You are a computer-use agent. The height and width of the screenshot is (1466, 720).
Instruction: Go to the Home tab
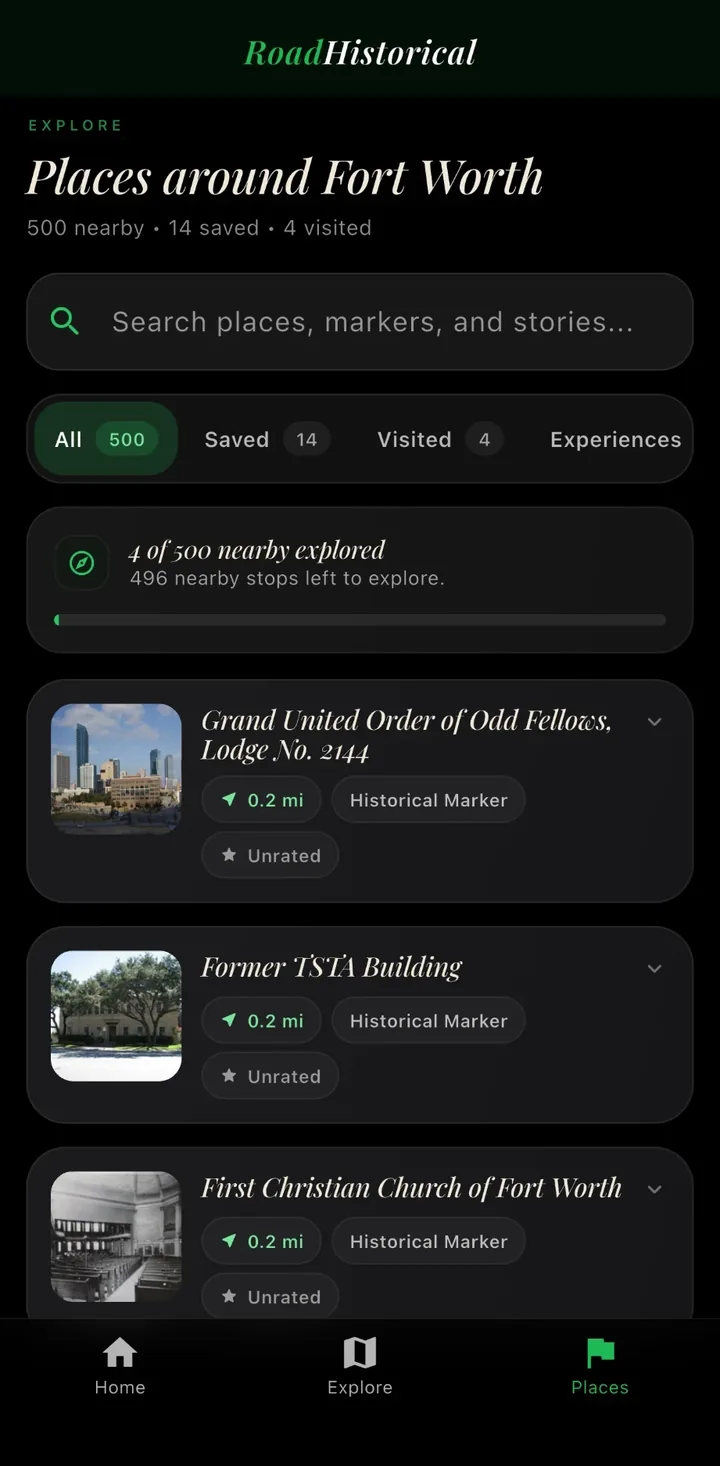pos(120,1367)
